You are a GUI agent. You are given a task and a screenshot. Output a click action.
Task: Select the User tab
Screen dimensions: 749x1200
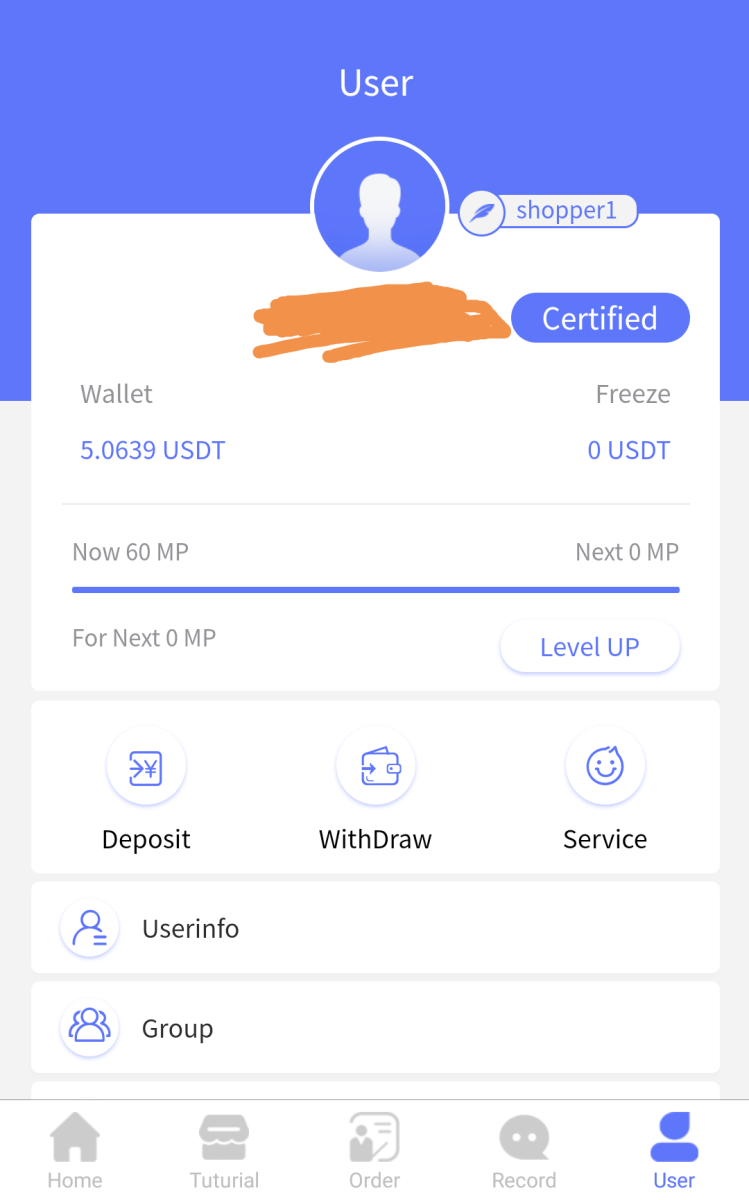point(673,1150)
